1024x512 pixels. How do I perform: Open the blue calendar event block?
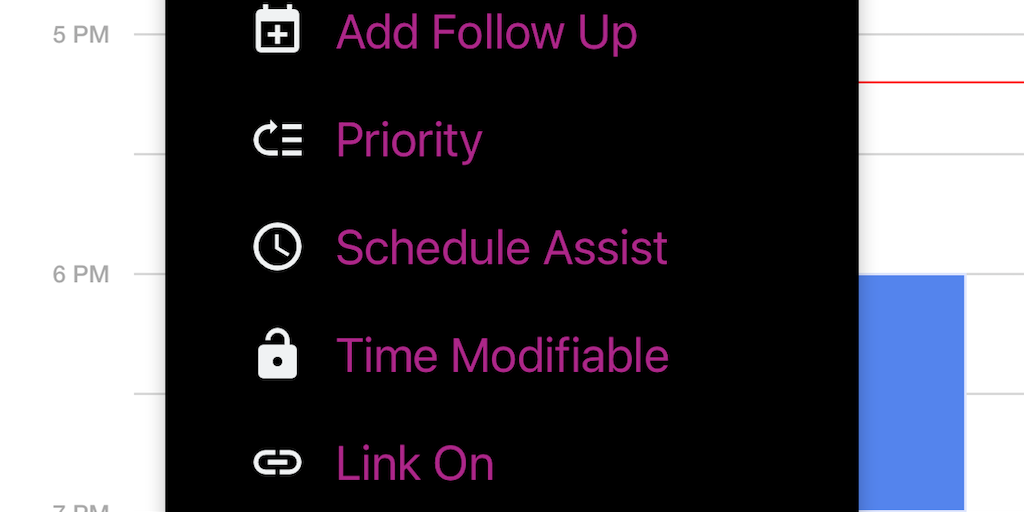pos(911,390)
